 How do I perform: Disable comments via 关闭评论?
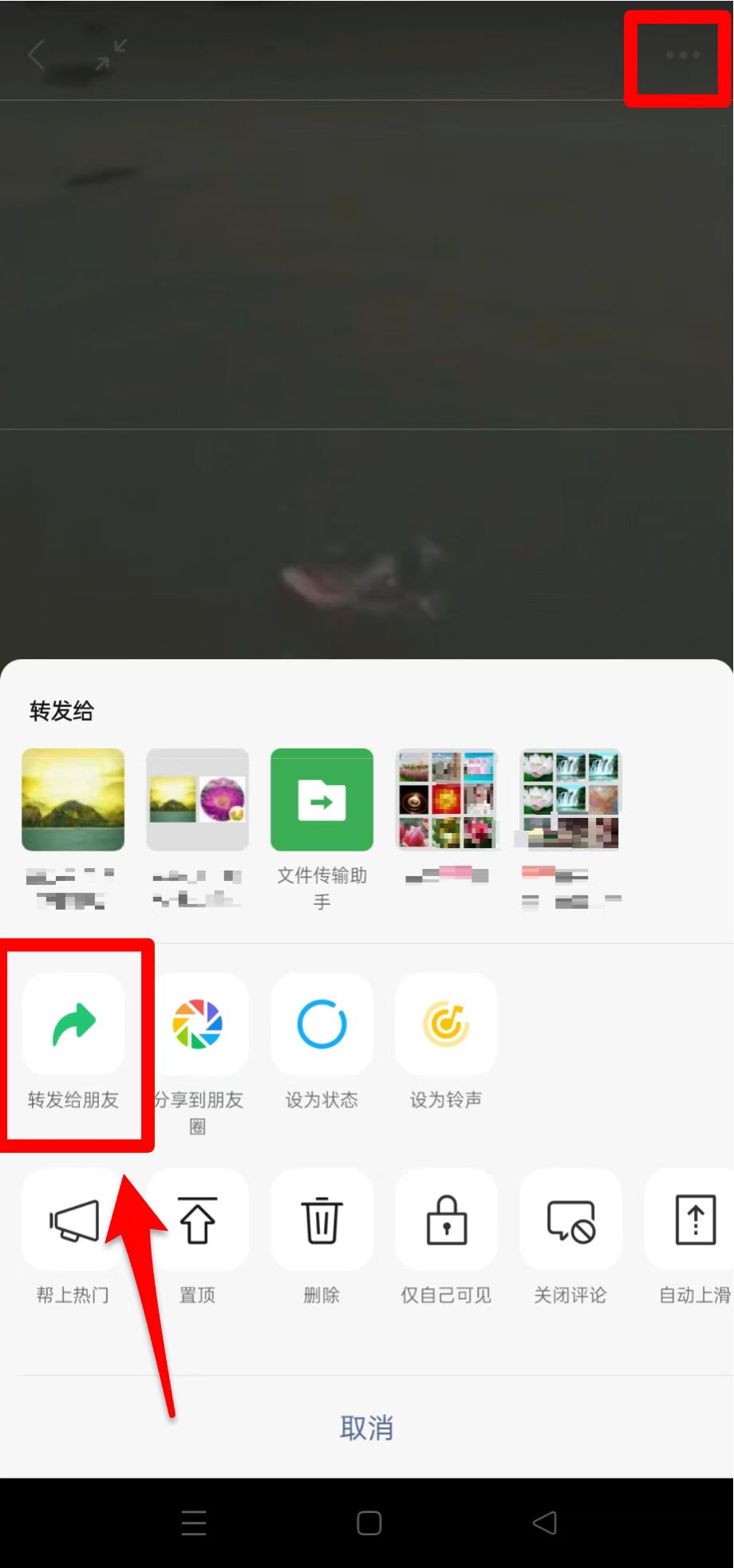[x=570, y=1220]
